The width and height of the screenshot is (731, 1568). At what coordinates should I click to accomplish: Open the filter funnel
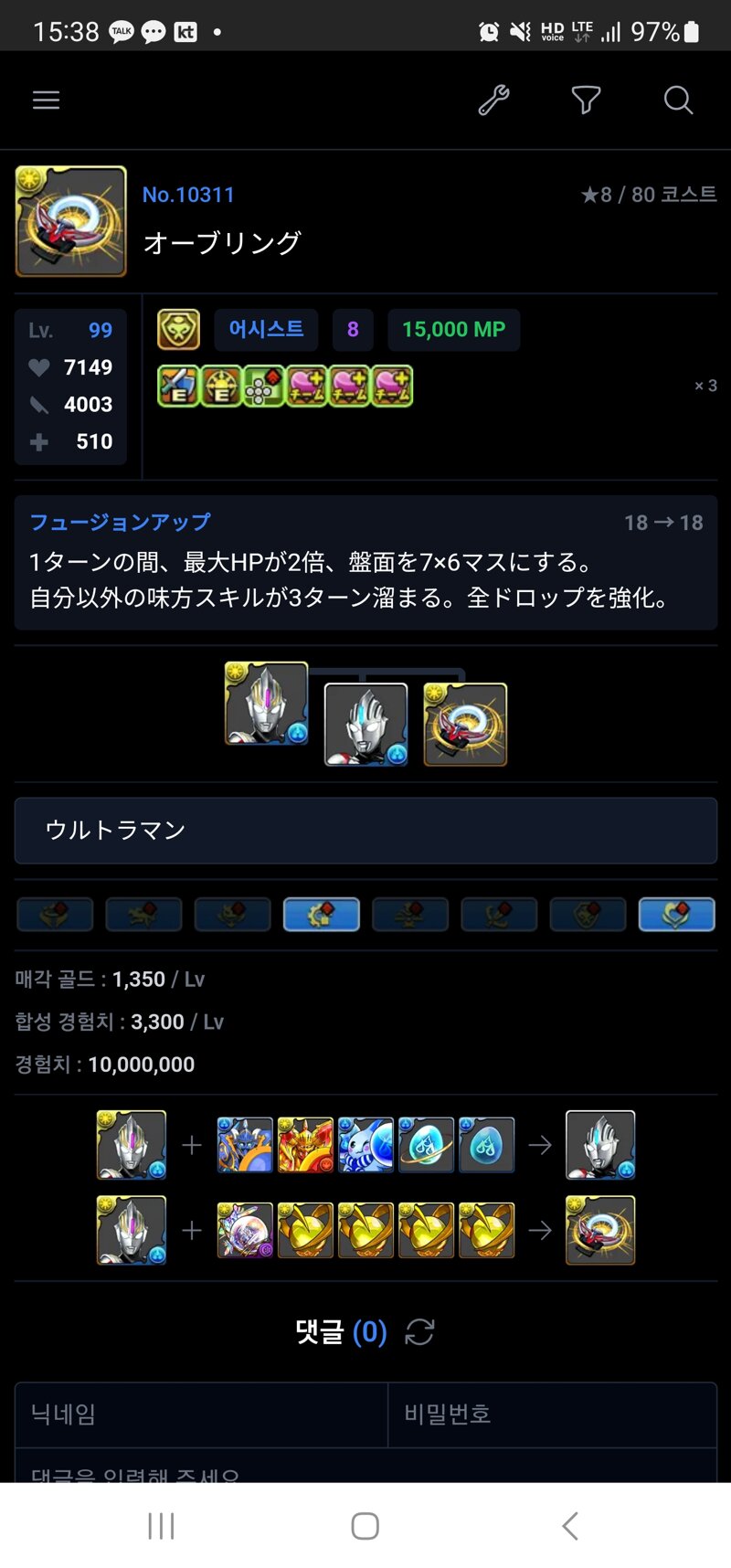[586, 101]
